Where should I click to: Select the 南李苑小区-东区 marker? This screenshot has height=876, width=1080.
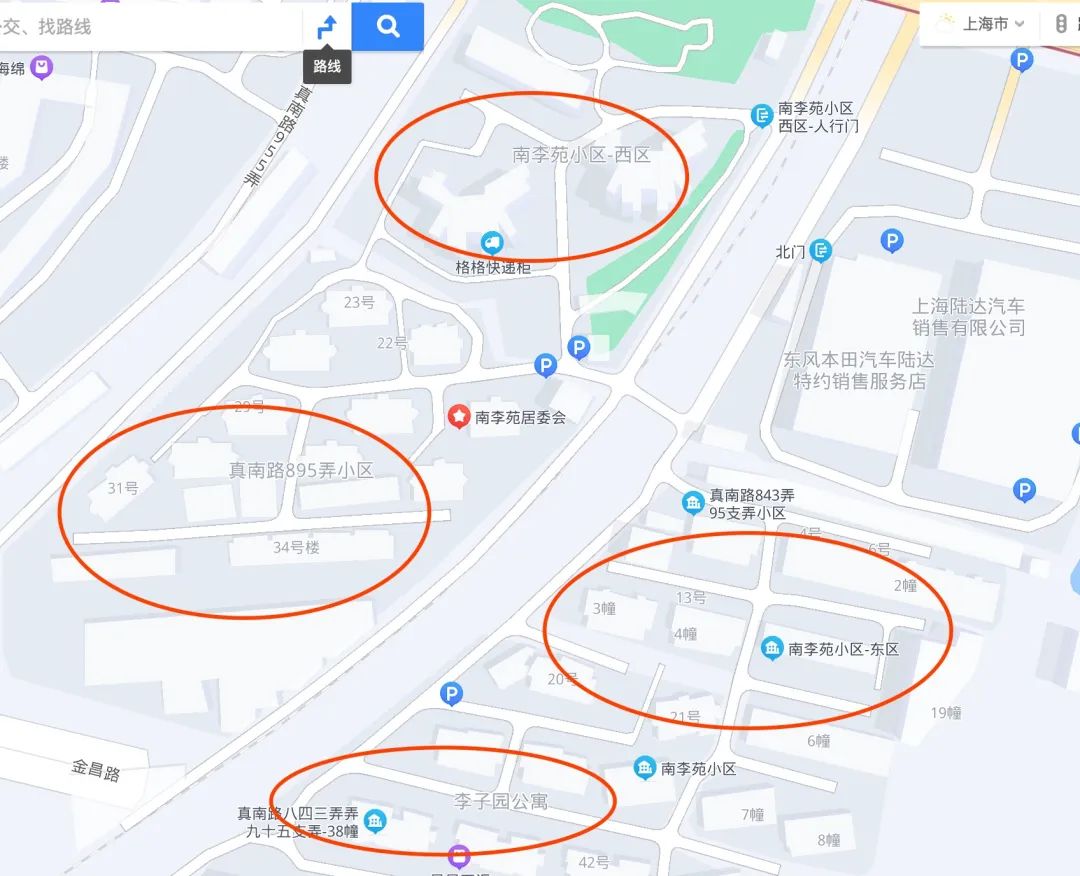click(x=772, y=648)
